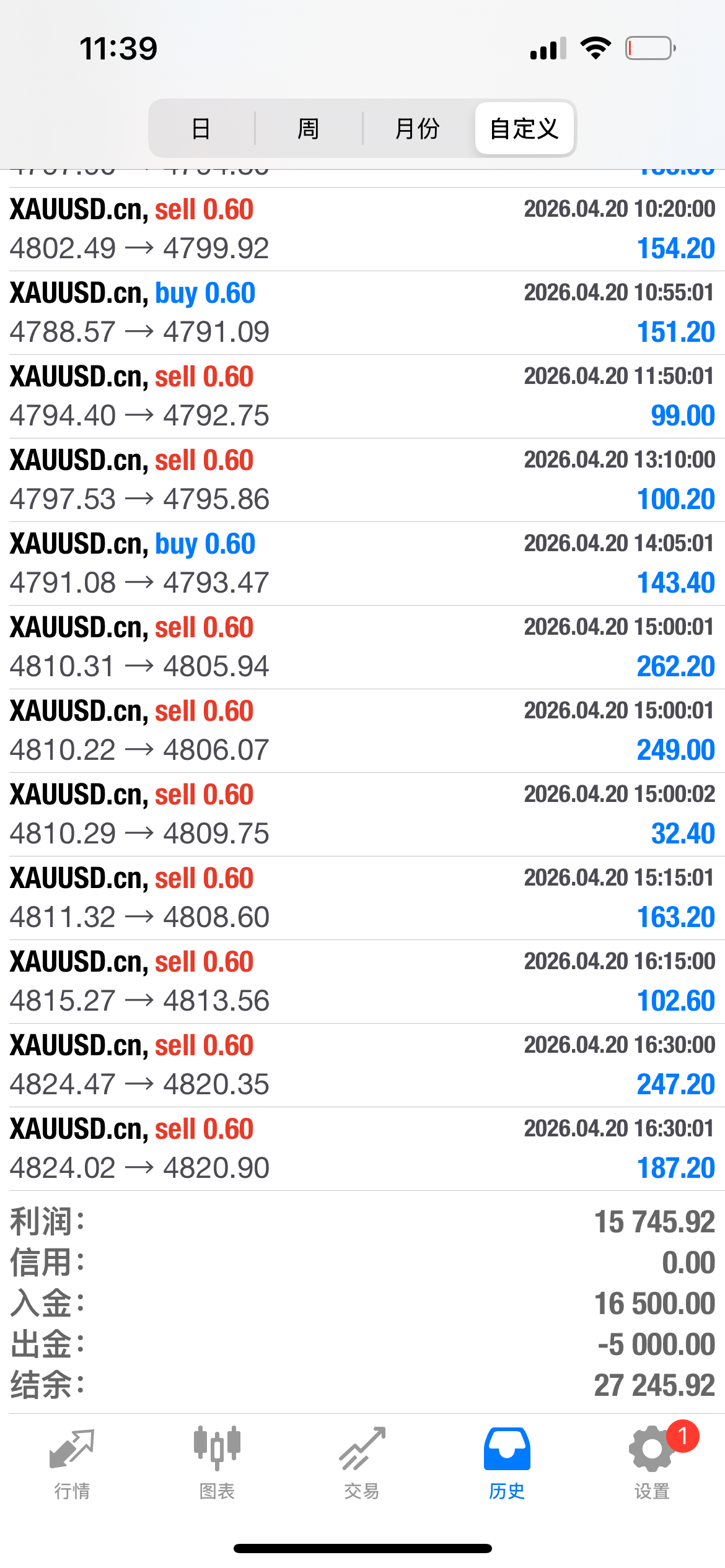Open the sell trade closed at 15:15:01
The height and width of the screenshot is (1568, 725).
pos(362,898)
